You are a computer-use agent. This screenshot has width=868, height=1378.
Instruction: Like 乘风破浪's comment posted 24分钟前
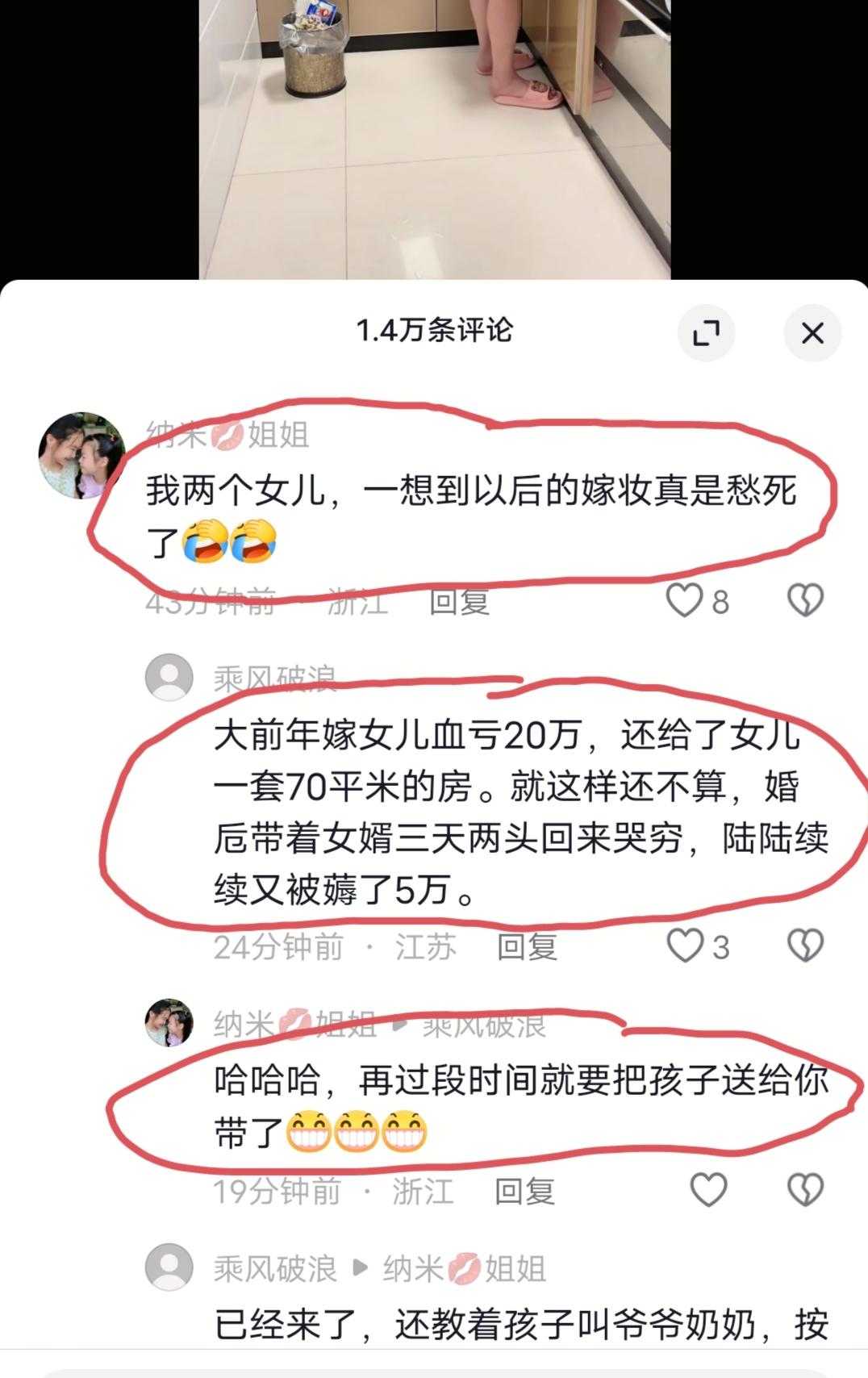685,946
